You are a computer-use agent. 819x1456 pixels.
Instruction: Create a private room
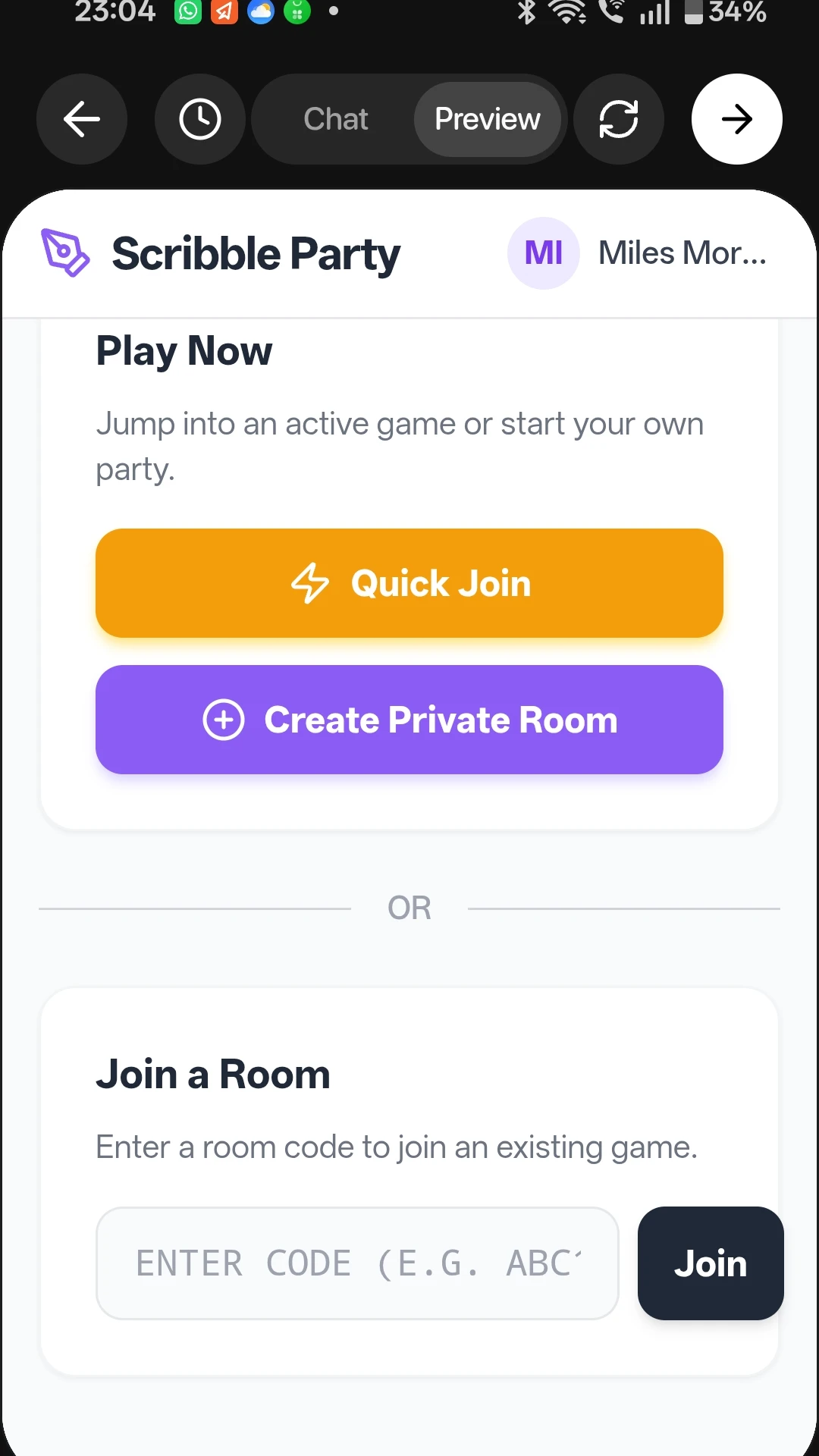click(x=409, y=720)
